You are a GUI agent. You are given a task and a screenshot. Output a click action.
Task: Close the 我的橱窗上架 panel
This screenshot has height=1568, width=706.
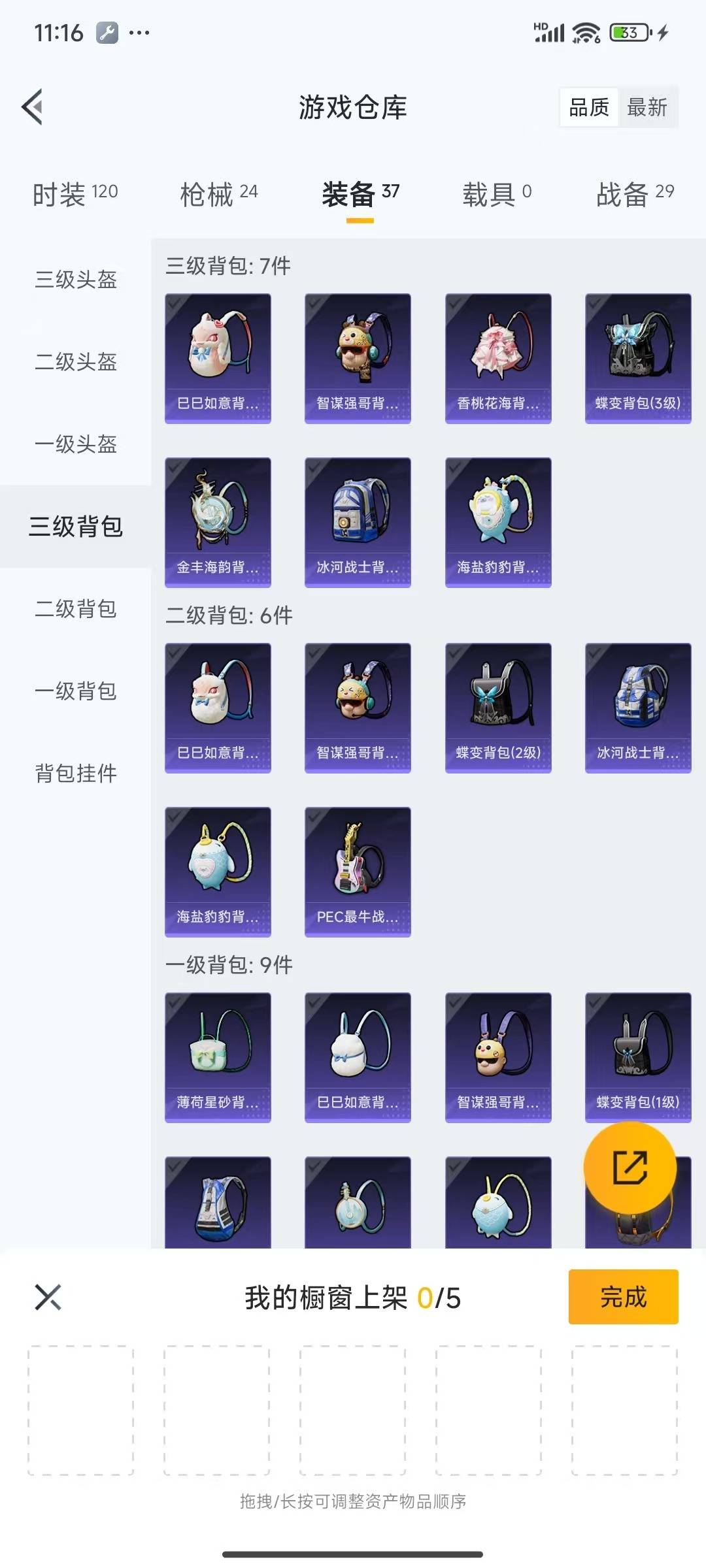pos(48,1298)
